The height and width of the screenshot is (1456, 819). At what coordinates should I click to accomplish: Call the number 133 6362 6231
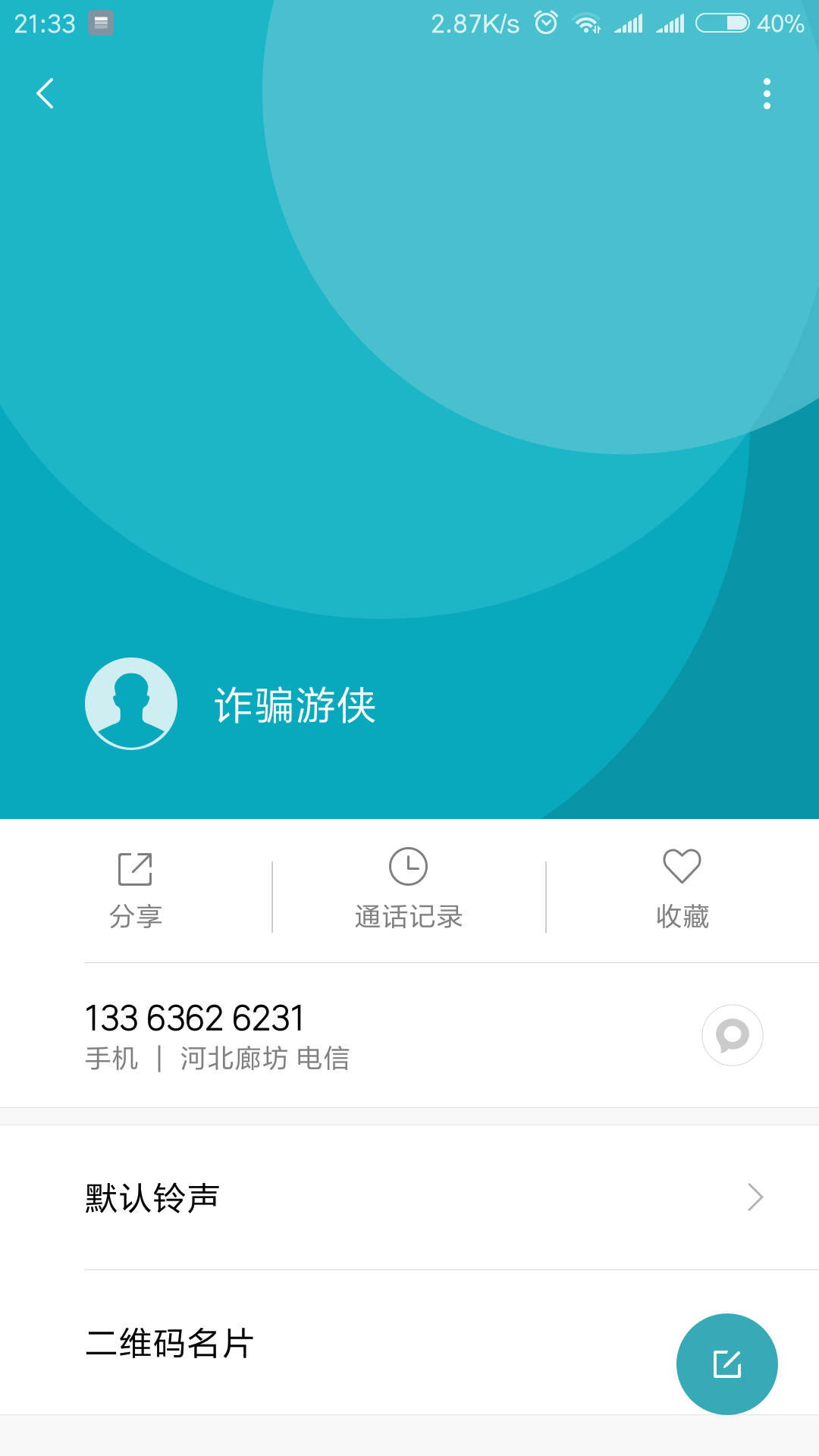coord(303,1034)
